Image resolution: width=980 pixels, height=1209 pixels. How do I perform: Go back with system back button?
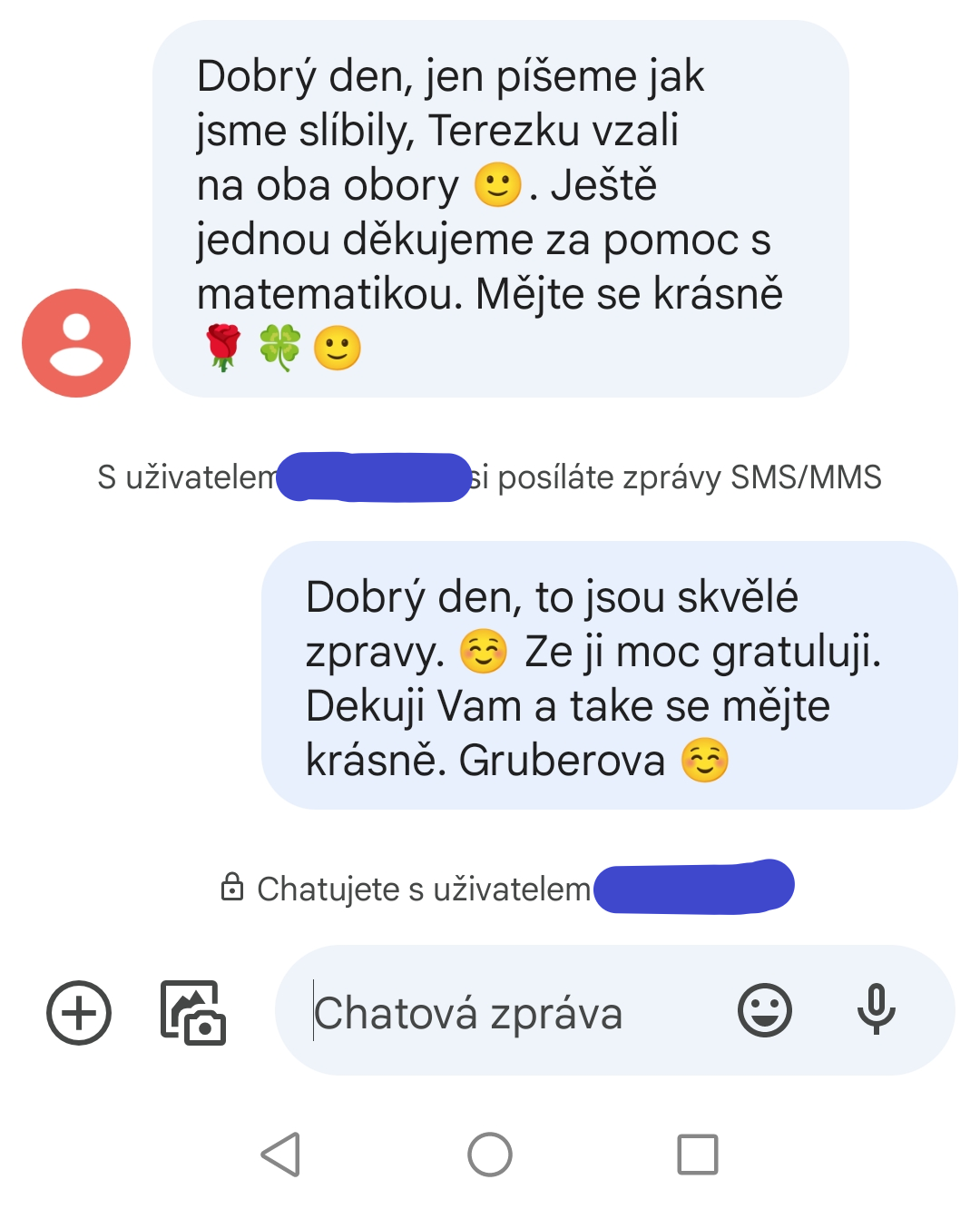(280, 1155)
